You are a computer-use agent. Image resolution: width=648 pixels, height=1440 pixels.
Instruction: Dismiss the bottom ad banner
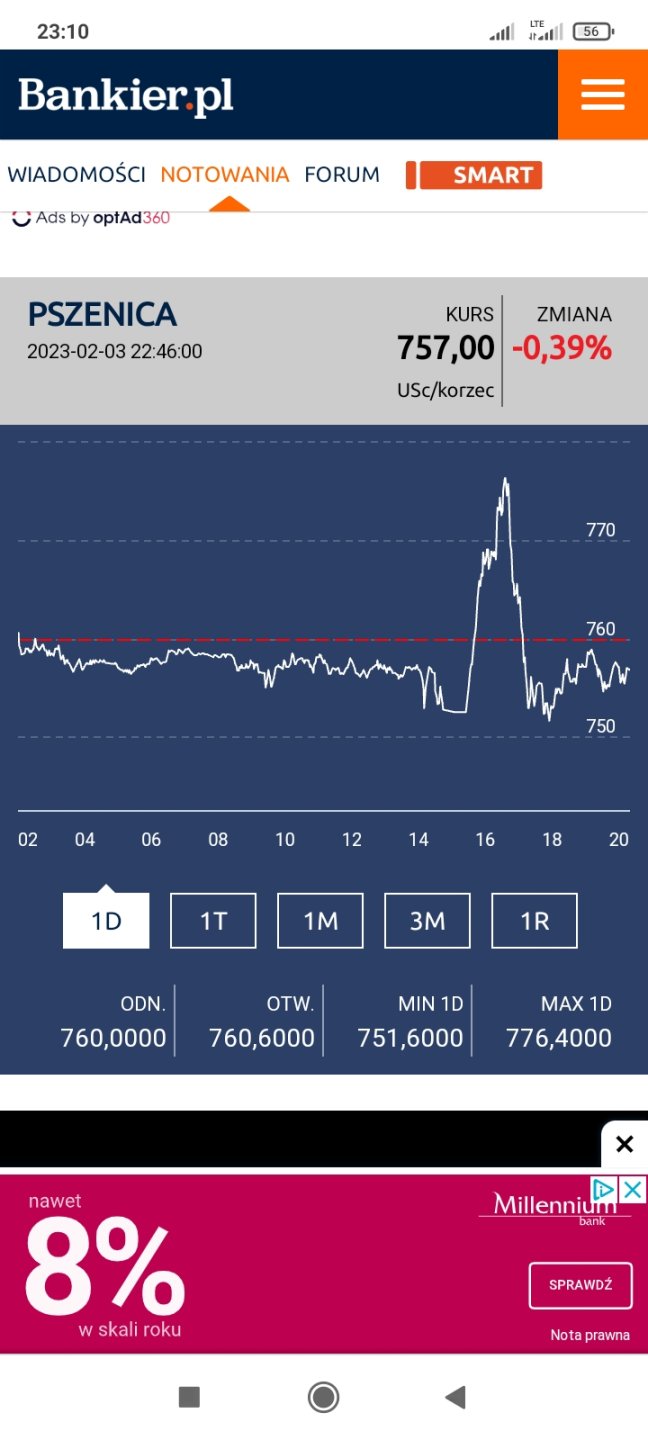pos(624,1144)
